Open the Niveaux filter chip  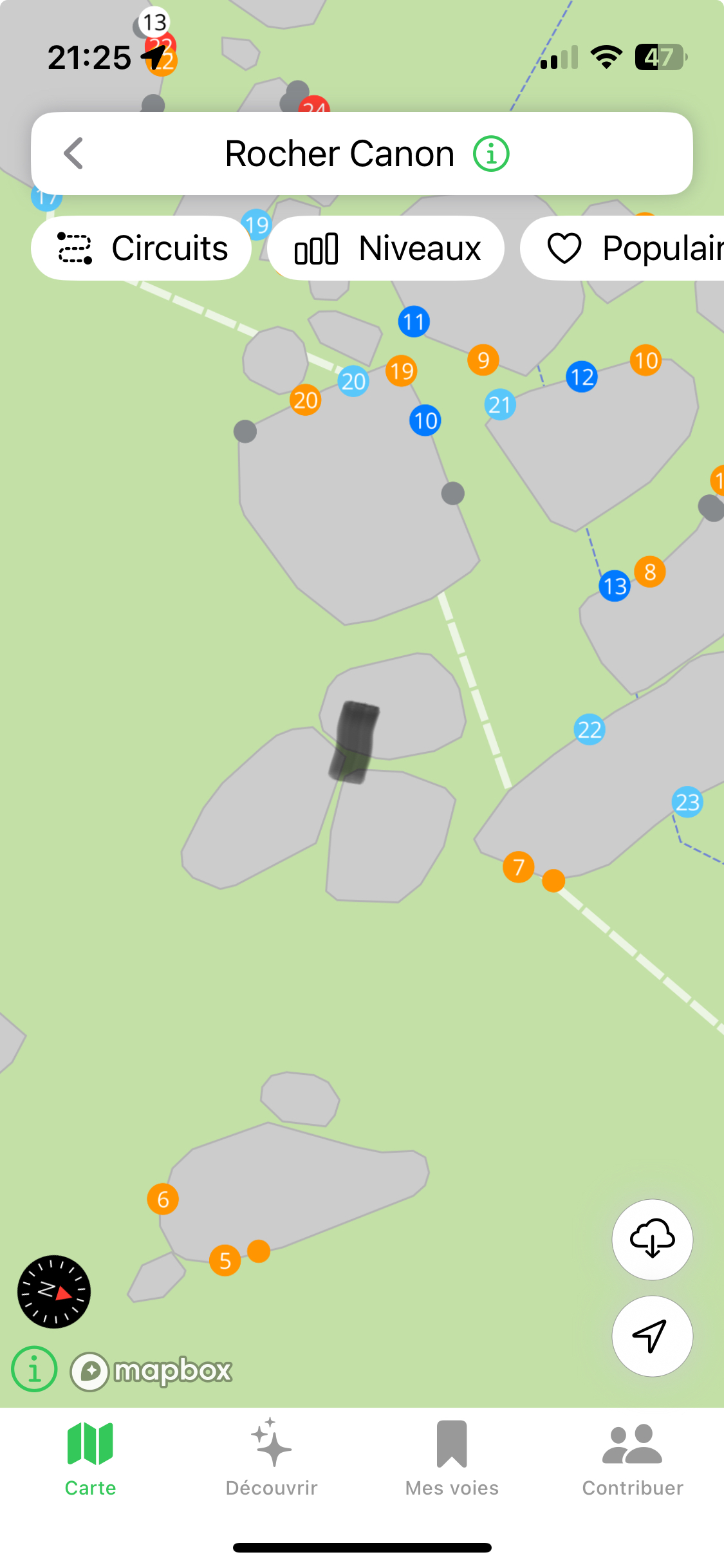[385, 248]
